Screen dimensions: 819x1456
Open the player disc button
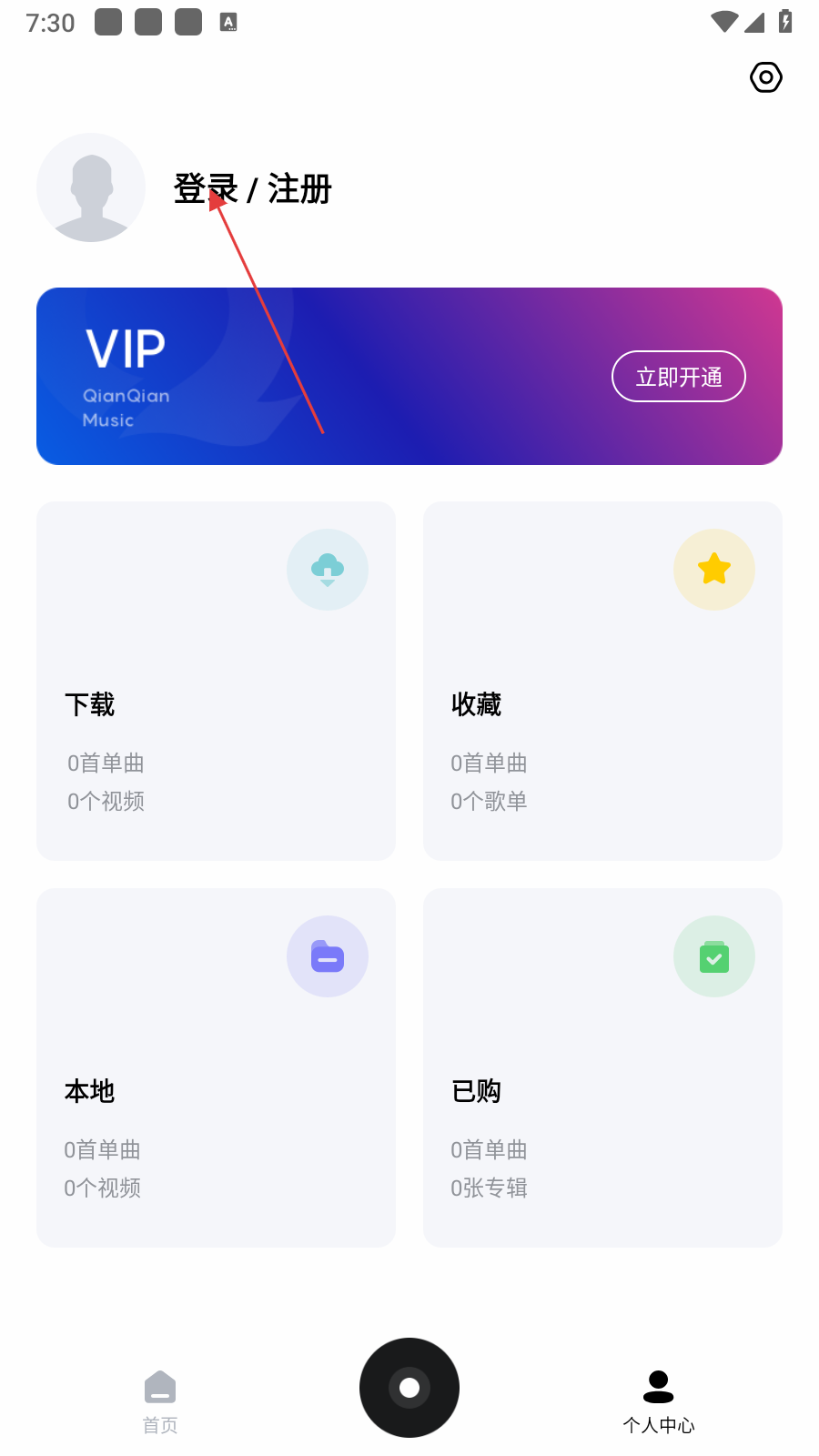point(409,1387)
